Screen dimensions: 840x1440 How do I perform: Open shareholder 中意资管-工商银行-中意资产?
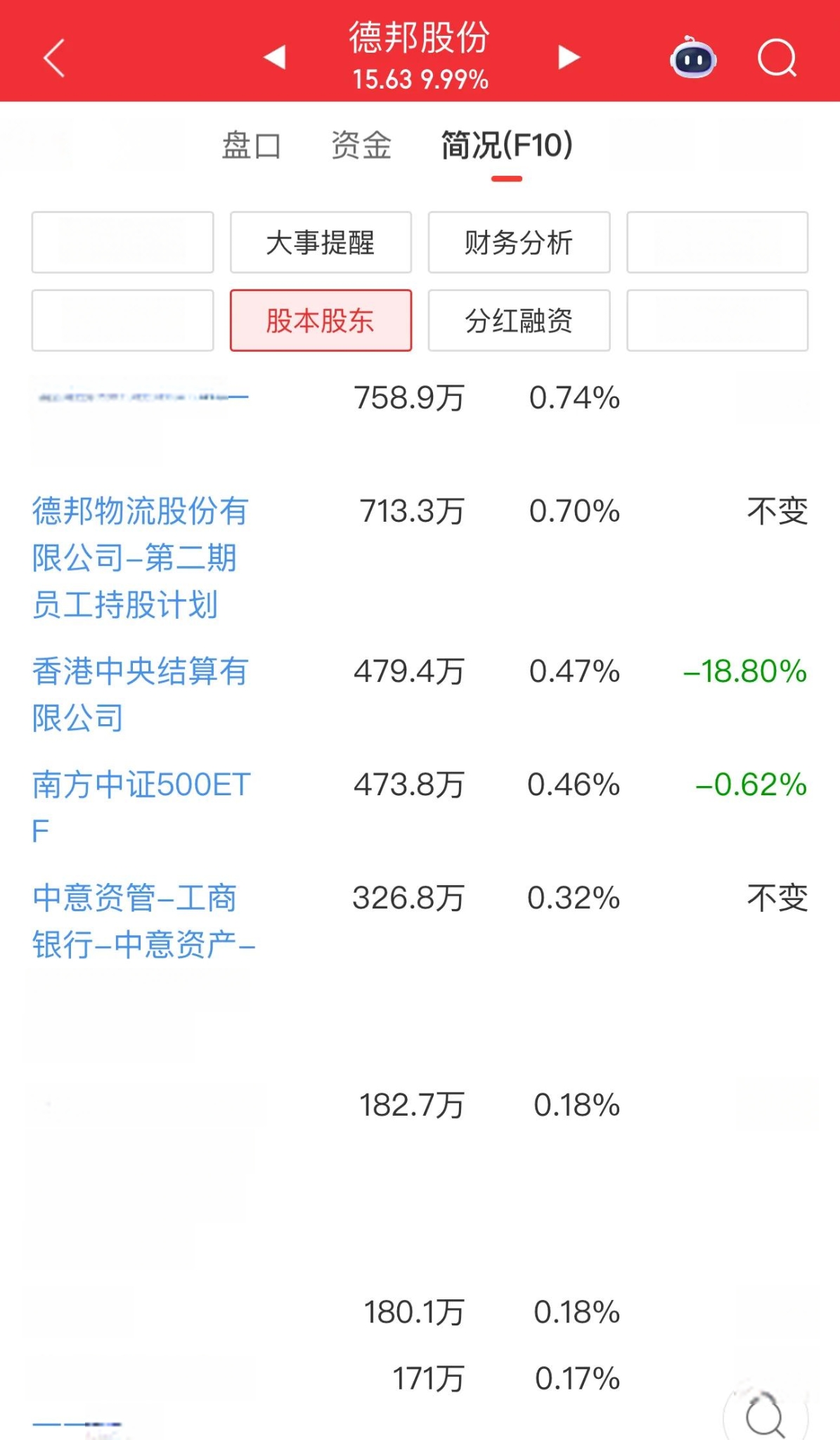click(x=144, y=921)
